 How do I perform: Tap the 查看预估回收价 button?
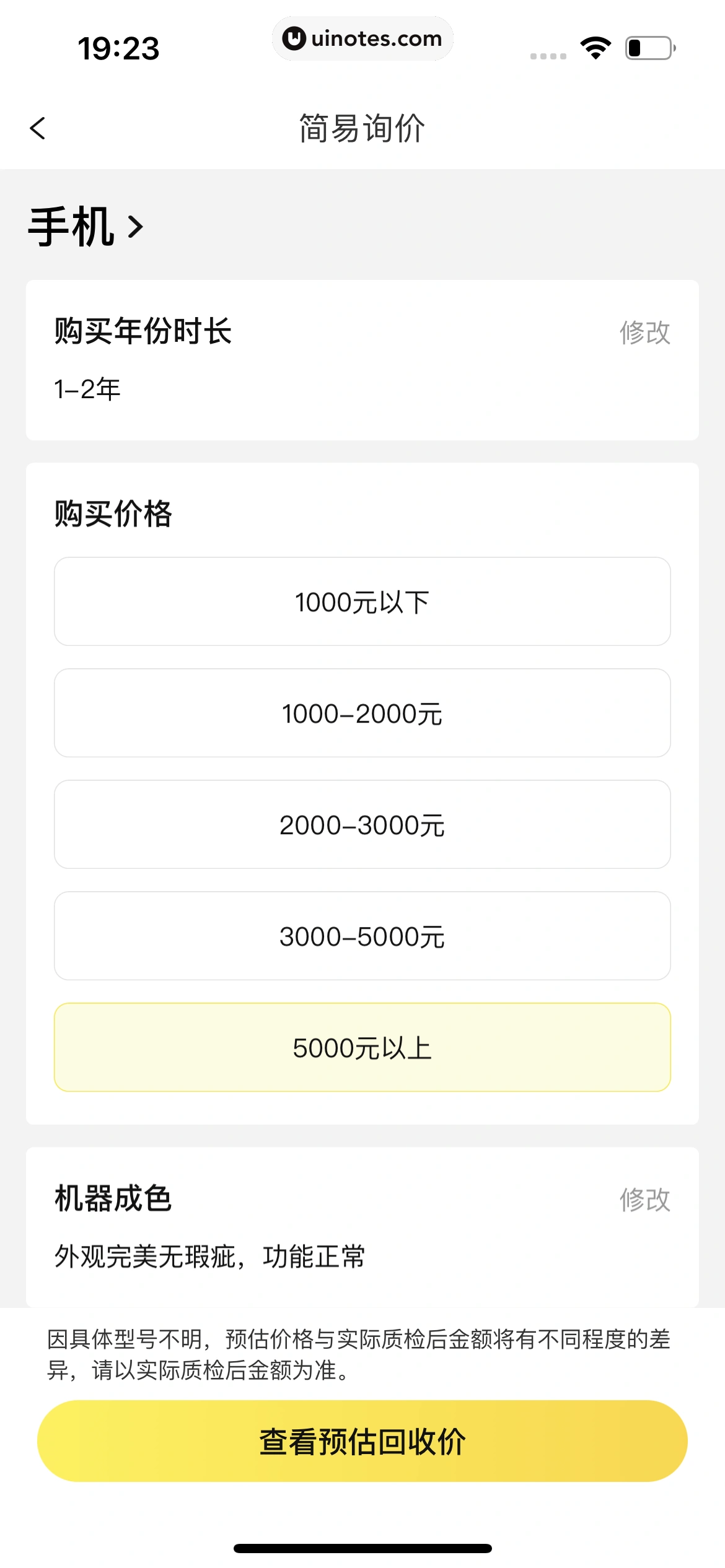click(x=362, y=1442)
